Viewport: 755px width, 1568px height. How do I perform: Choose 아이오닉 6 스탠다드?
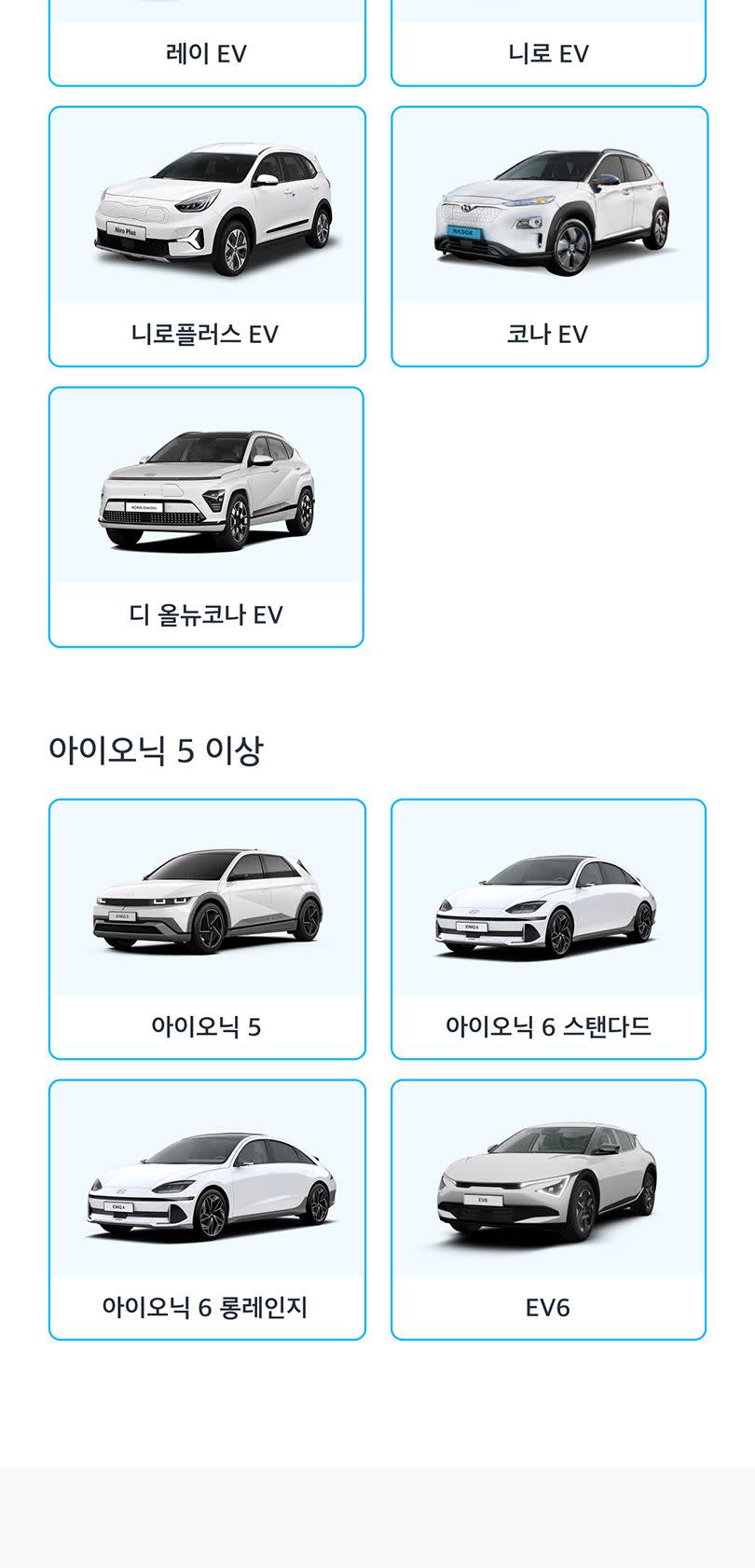pyautogui.click(x=548, y=928)
